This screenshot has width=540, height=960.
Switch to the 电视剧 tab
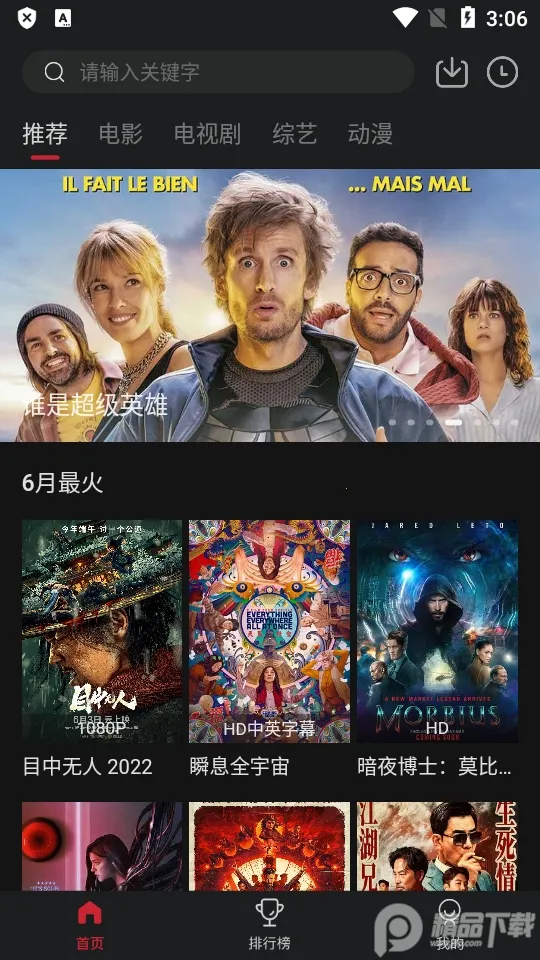pos(207,133)
